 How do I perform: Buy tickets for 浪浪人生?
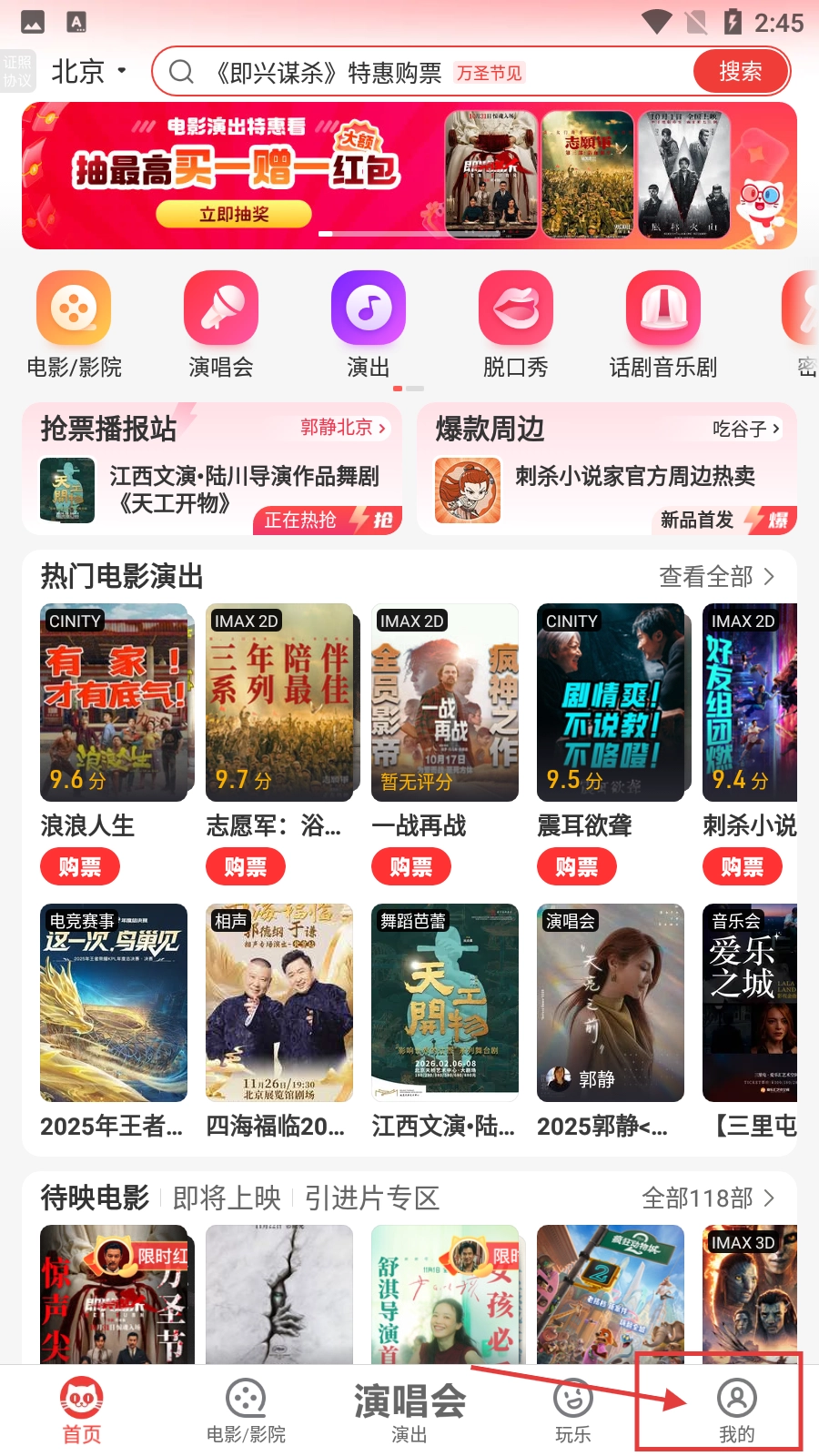coord(80,866)
